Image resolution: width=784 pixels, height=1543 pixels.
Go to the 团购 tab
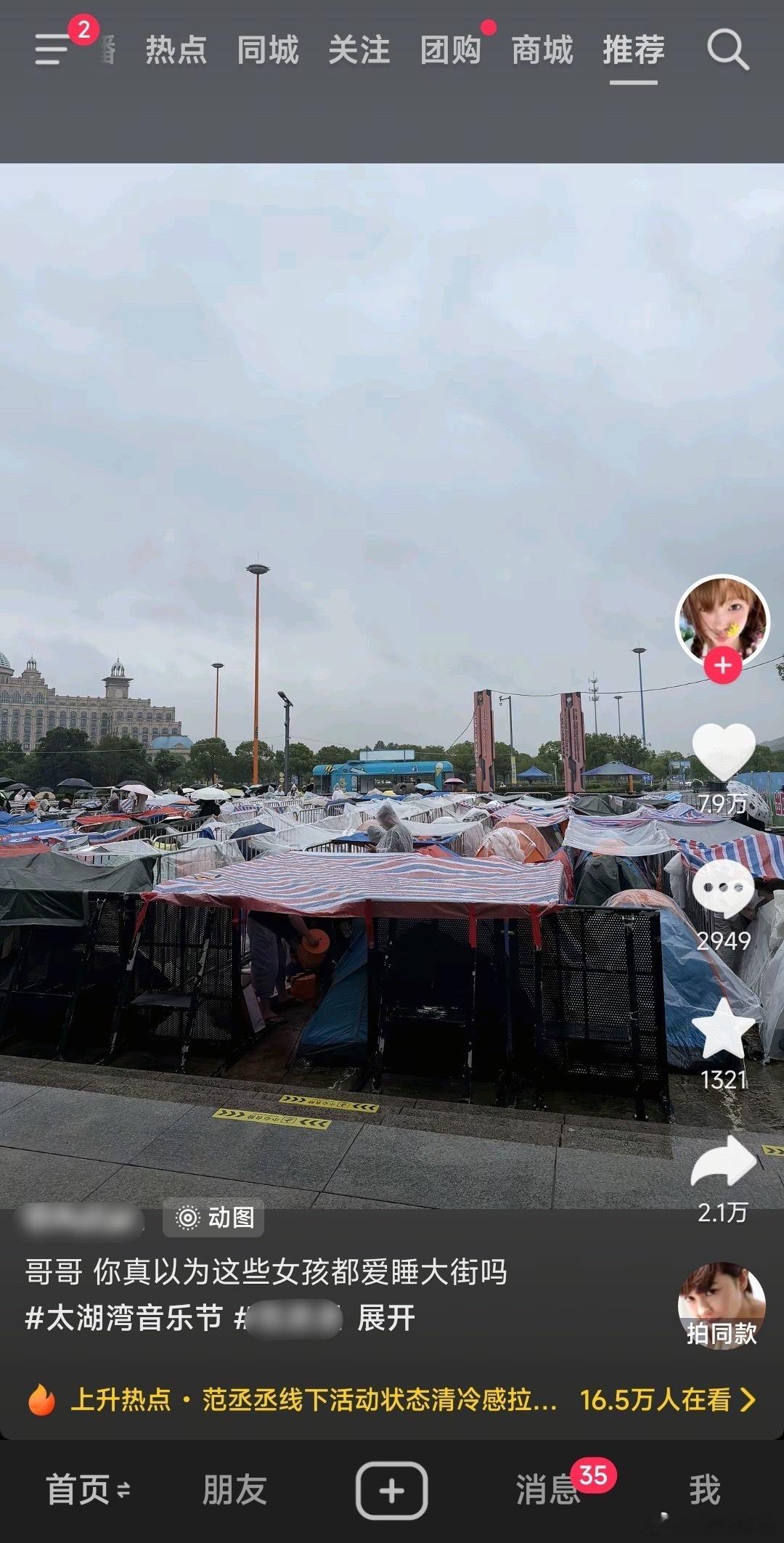click(x=450, y=51)
